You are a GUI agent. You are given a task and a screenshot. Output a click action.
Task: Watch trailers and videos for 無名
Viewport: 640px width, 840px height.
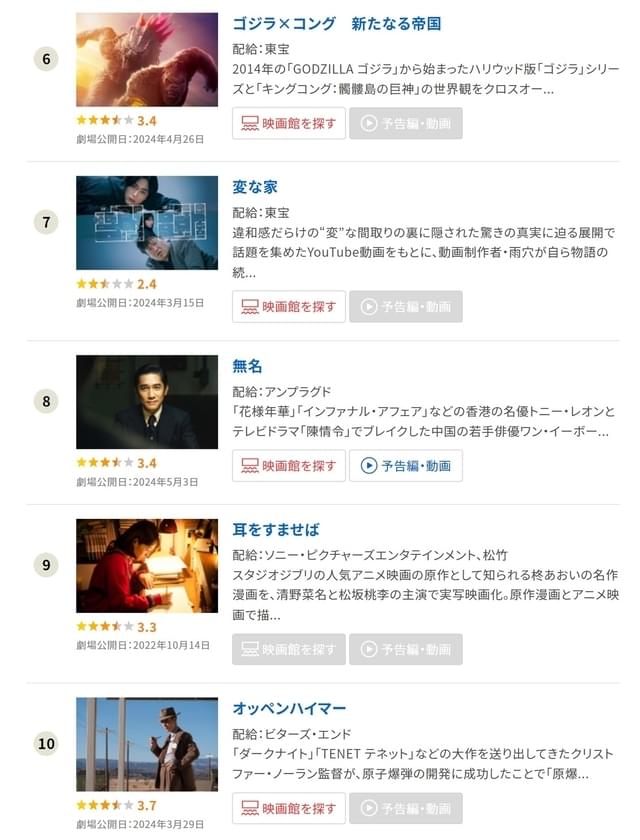tap(406, 465)
